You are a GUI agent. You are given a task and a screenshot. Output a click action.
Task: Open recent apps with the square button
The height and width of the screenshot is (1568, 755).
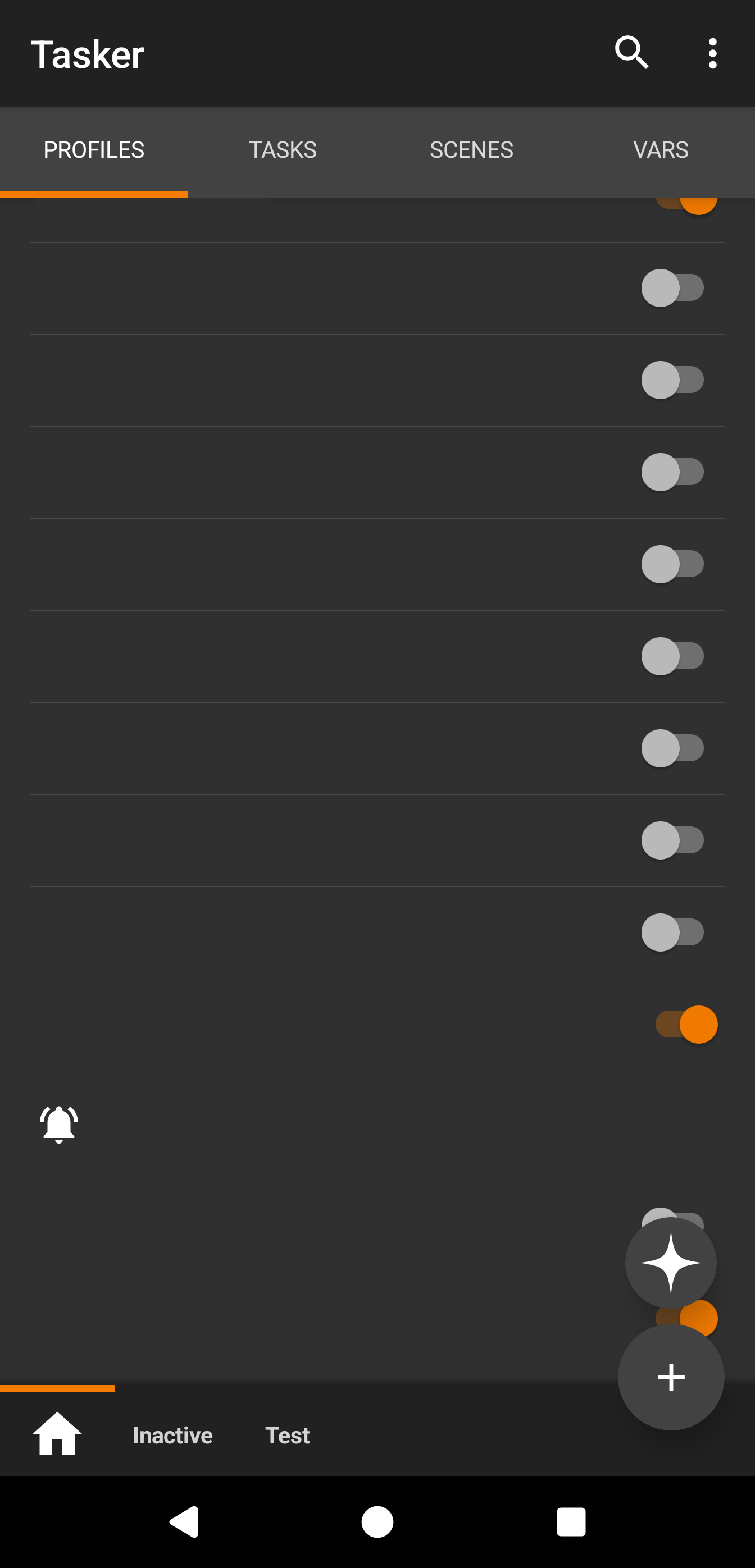[571, 1522]
